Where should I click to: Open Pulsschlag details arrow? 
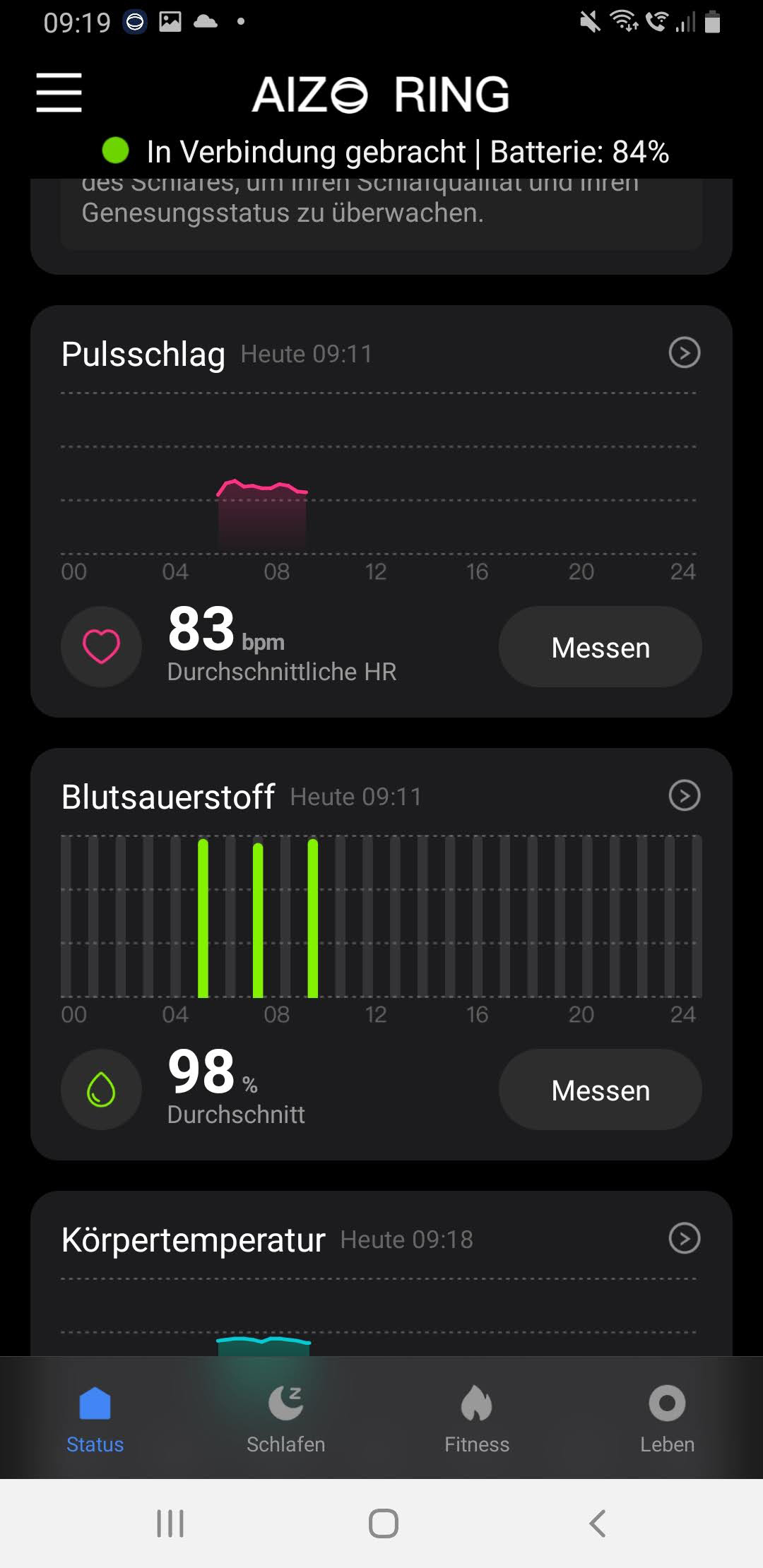684,352
